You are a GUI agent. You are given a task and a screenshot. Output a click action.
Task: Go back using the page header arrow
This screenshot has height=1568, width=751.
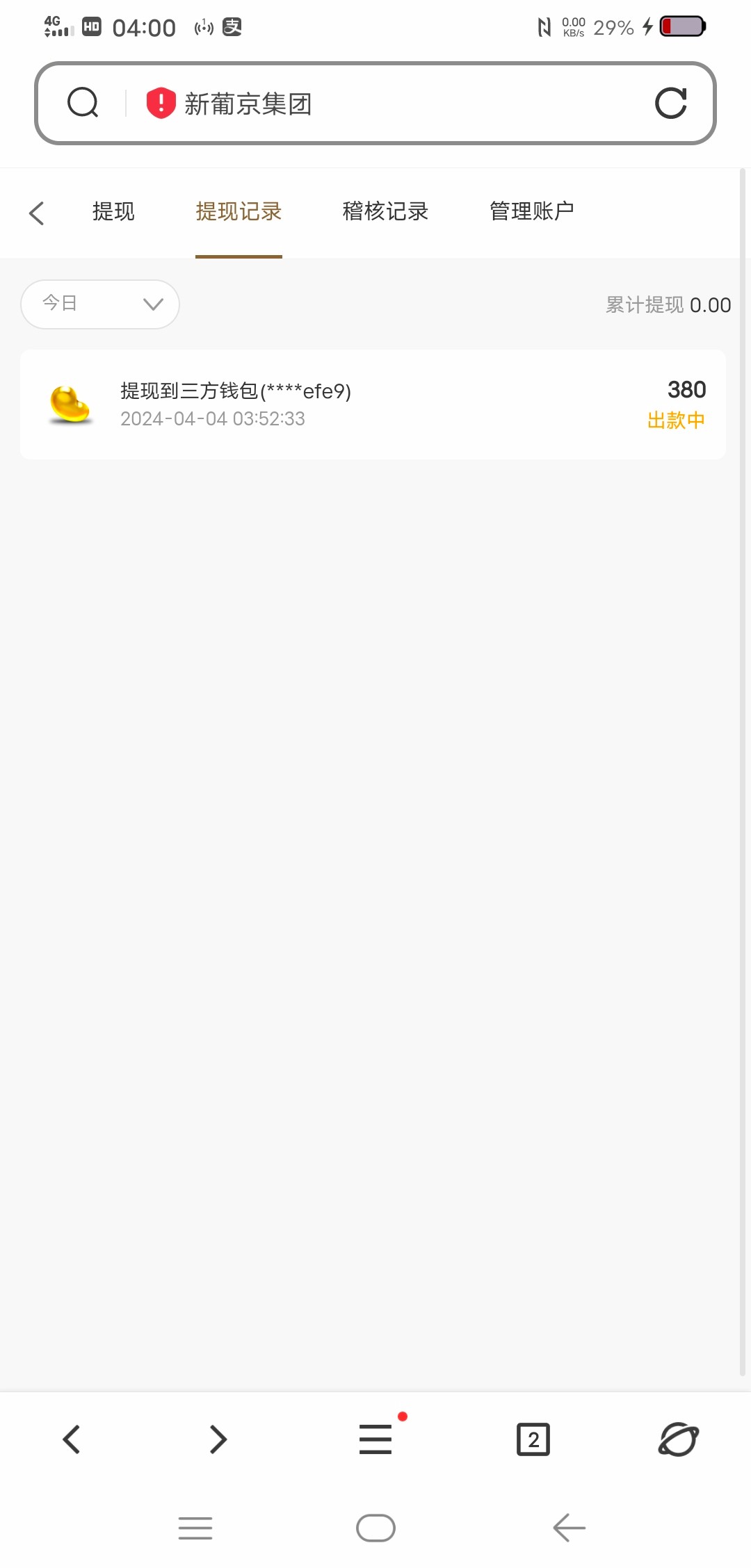point(37,213)
